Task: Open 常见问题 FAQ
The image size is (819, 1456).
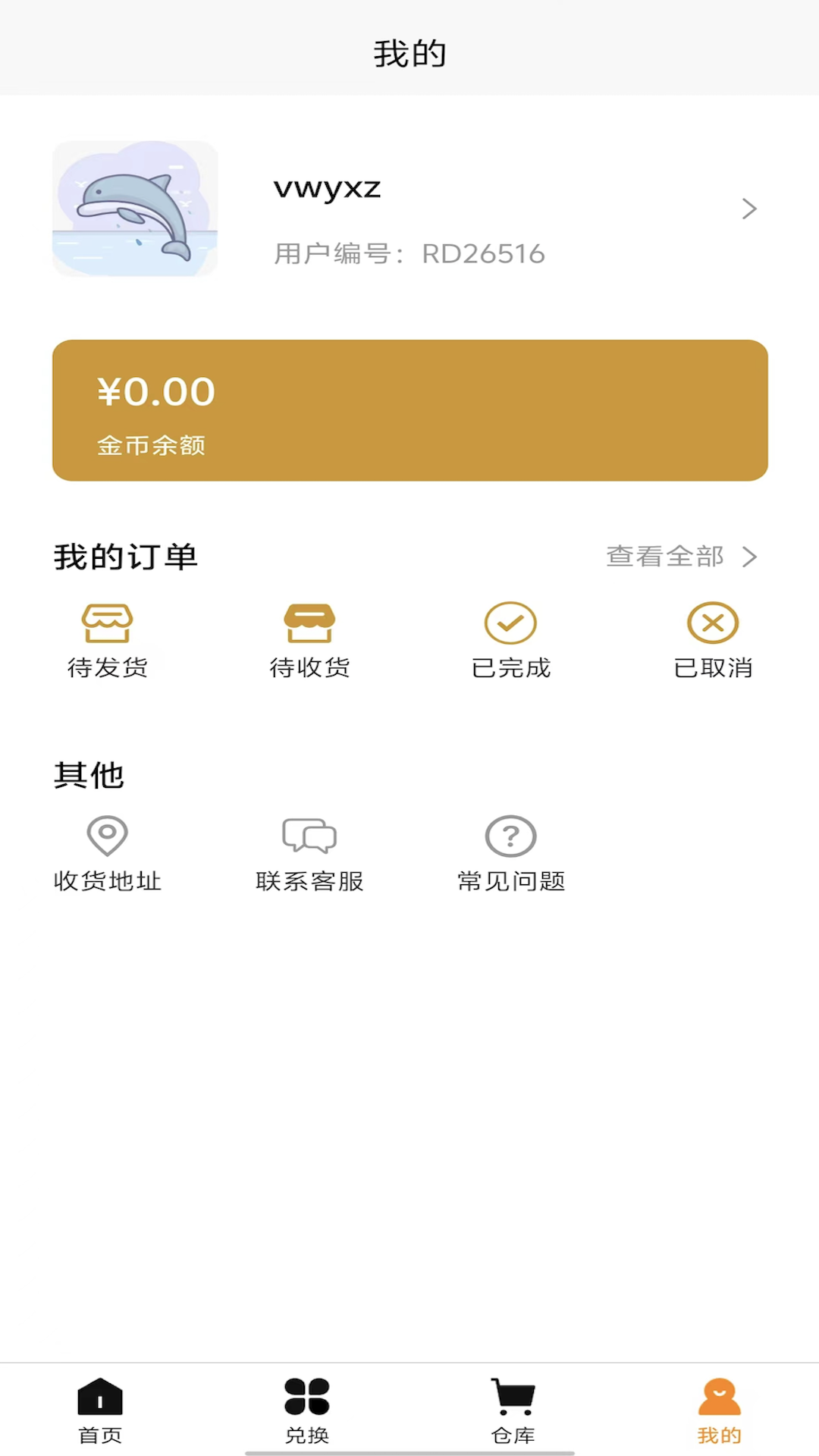Action: coord(511,855)
